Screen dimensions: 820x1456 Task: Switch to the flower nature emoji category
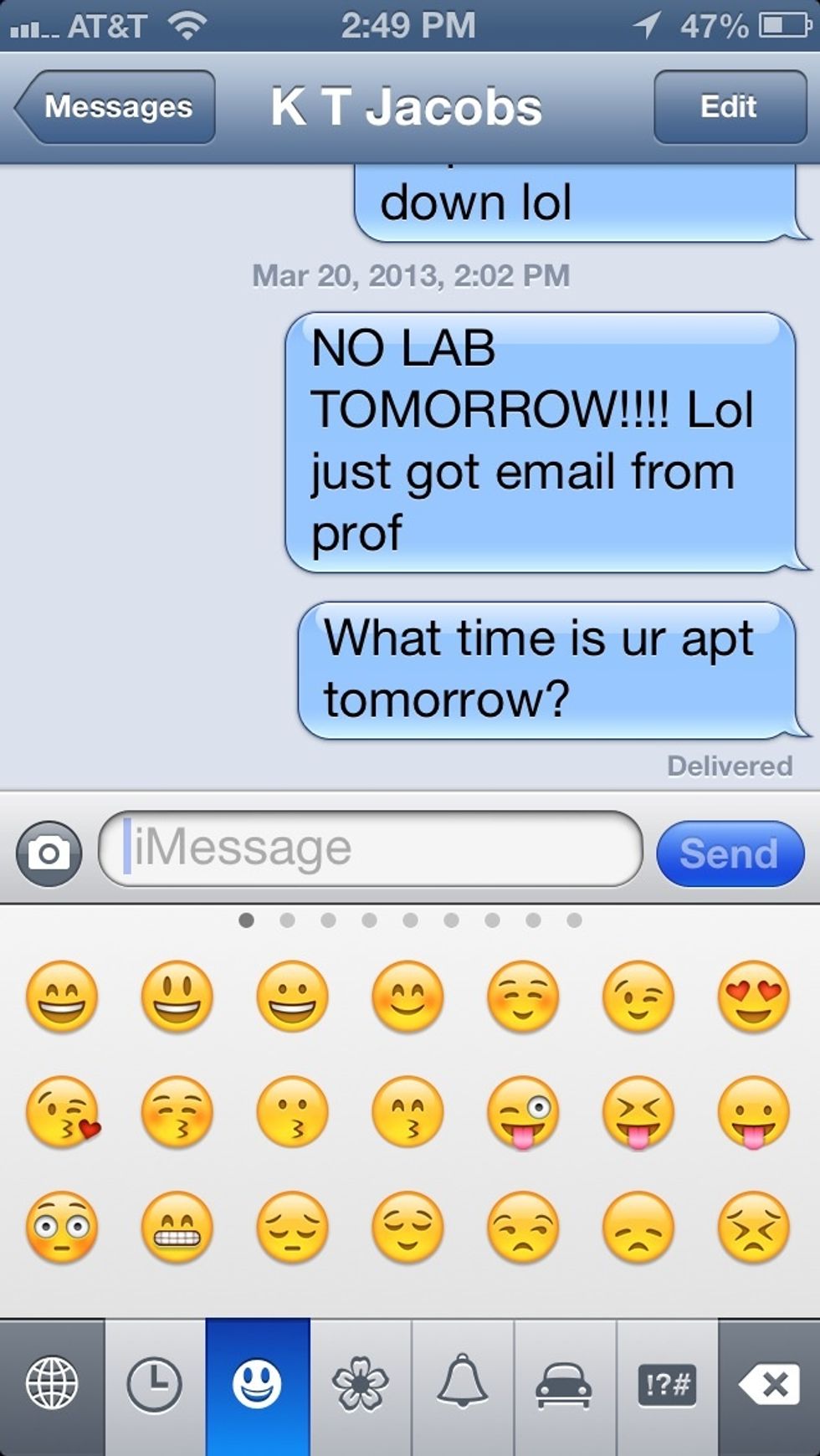tap(360, 1385)
